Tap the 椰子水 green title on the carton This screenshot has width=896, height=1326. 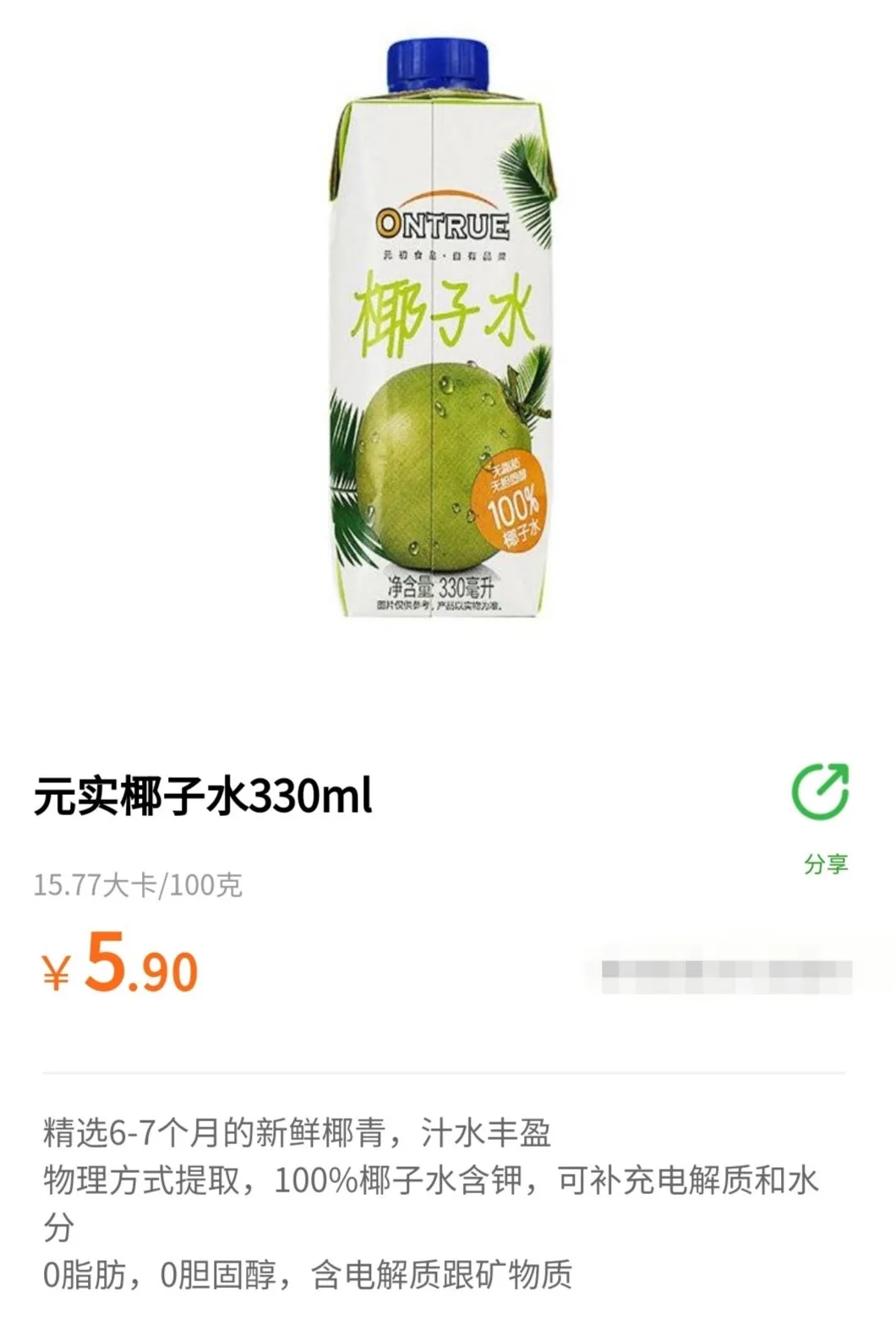tap(444, 313)
